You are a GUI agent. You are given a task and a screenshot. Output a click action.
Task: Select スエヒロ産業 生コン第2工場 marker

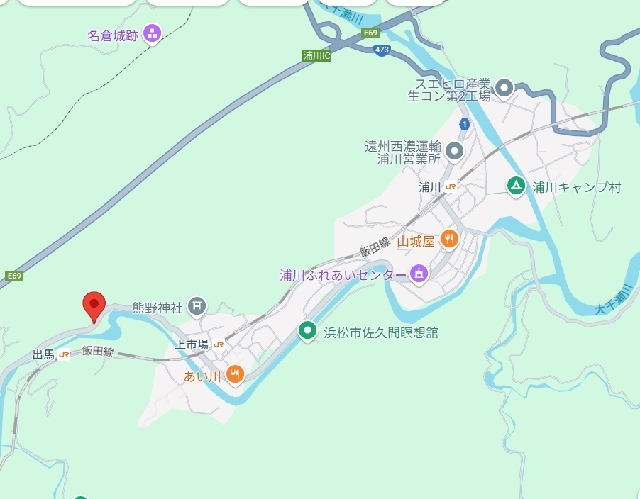[x=504, y=88]
